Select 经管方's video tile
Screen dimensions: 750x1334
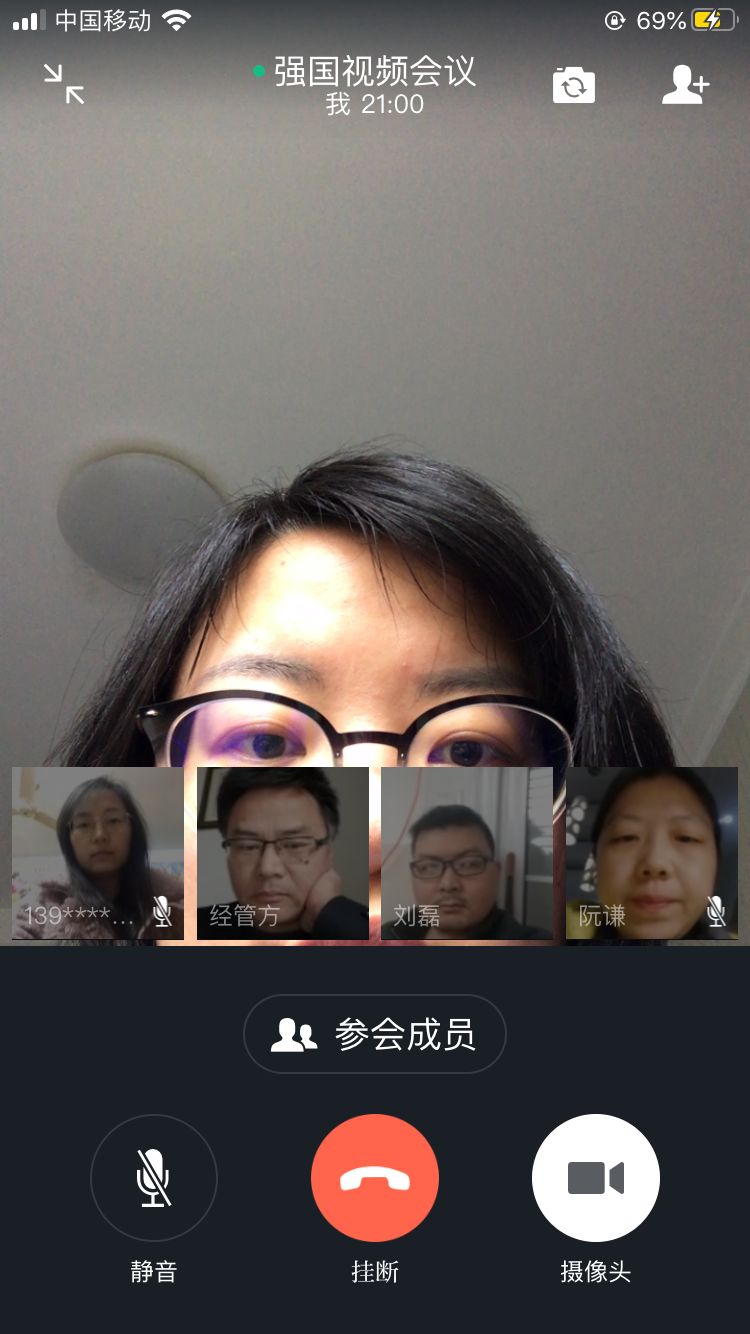click(283, 853)
